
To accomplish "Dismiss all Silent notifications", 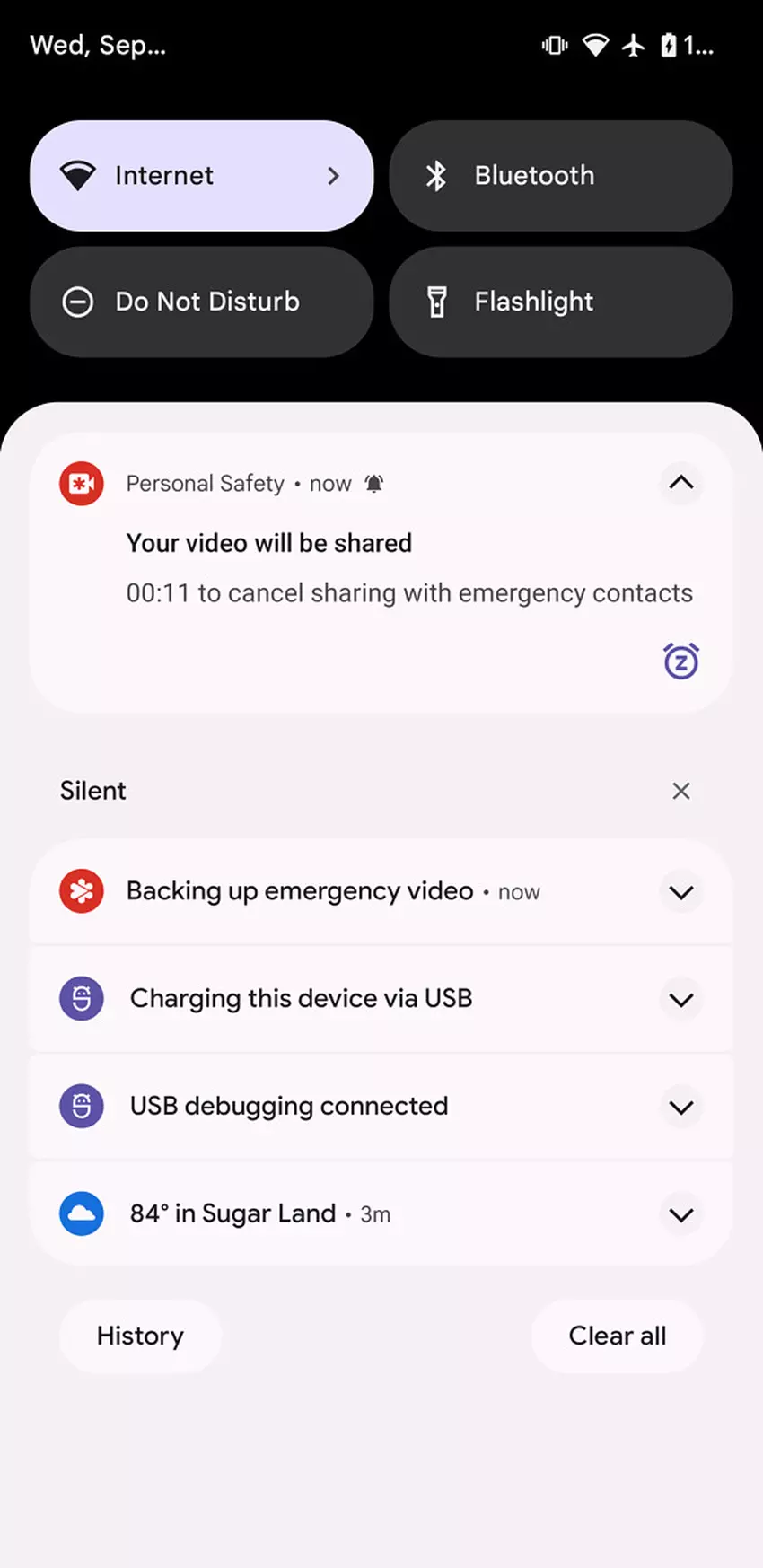I will coord(681,791).
